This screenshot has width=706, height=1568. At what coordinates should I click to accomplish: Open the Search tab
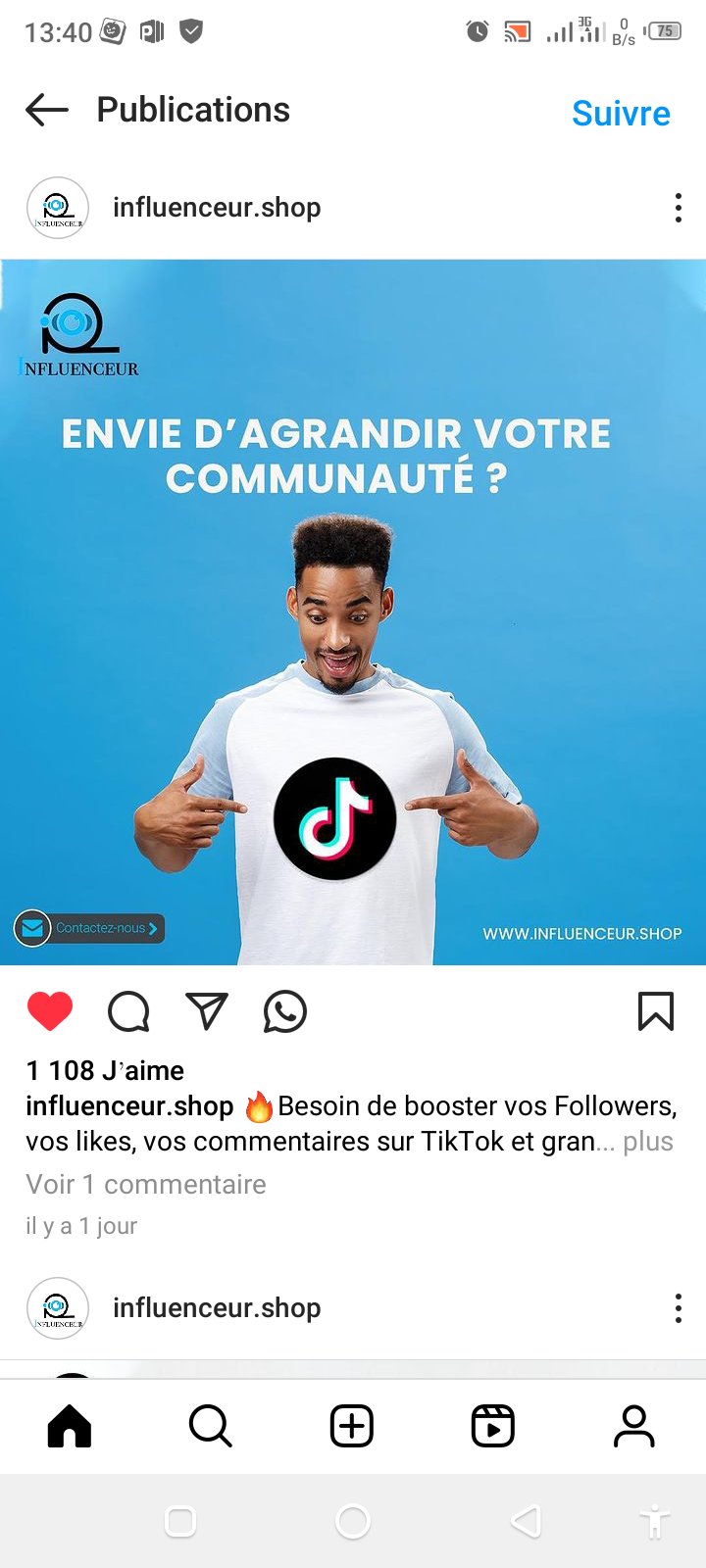211,1426
